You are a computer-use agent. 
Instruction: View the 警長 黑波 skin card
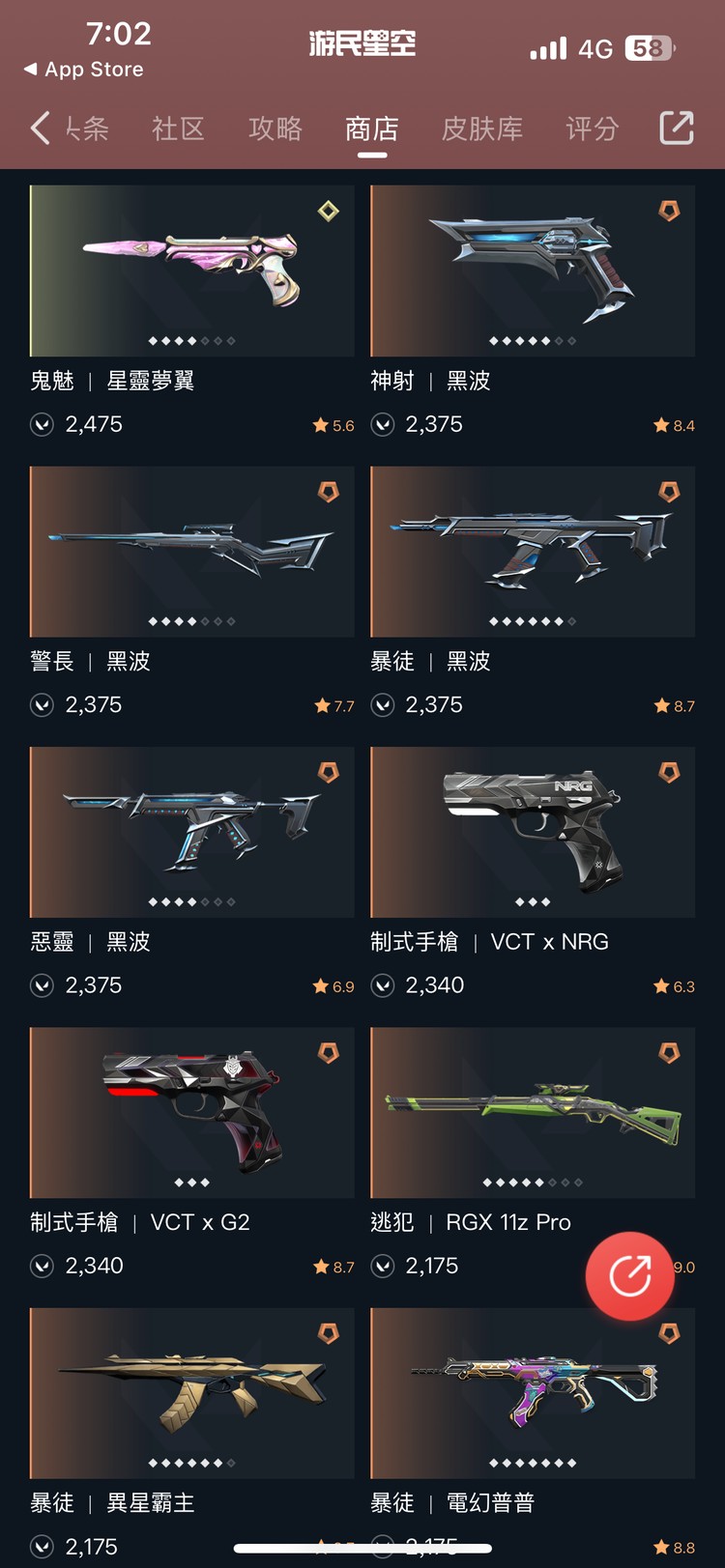[x=191, y=552]
